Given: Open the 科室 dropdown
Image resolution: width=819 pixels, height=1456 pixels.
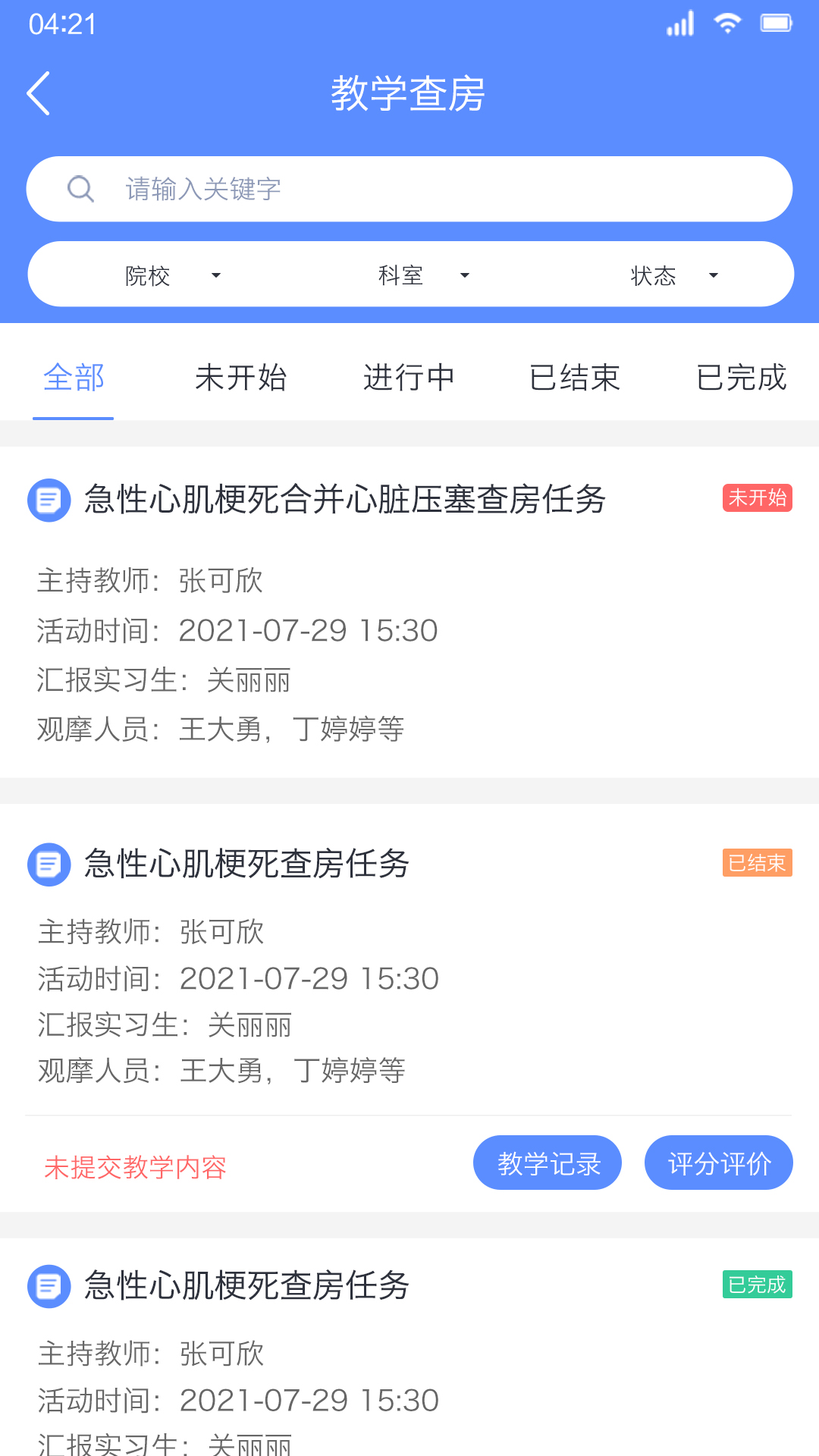Looking at the screenshot, I should 421,275.
